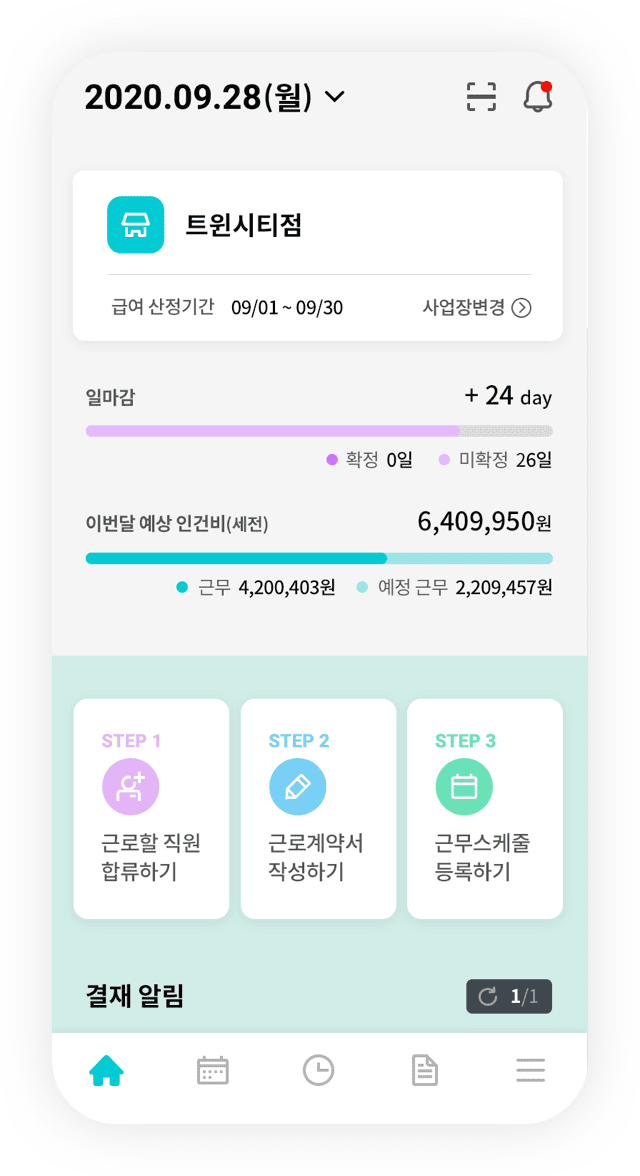The height and width of the screenshot is (1176, 640).
Task: Open STEP 2 근로계약서 작성하기
Action: point(318,808)
